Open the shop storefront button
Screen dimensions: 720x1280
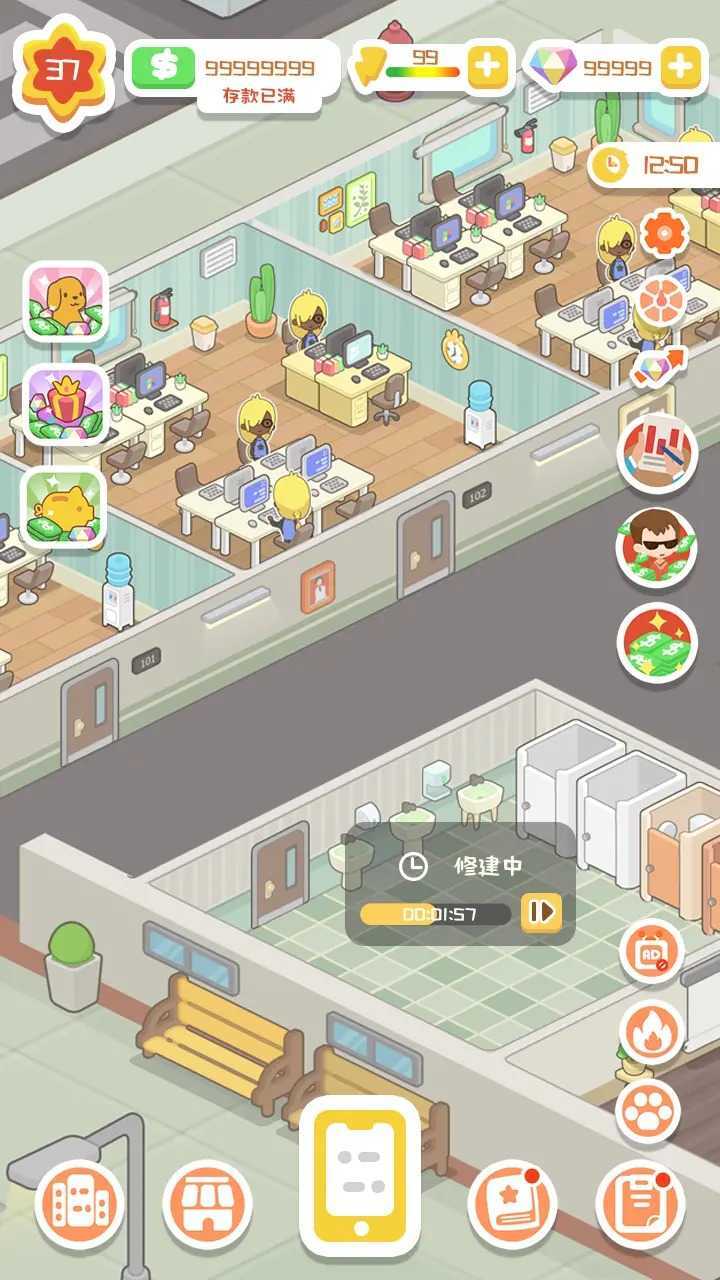pyautogui.click(x=208, y=1204)
